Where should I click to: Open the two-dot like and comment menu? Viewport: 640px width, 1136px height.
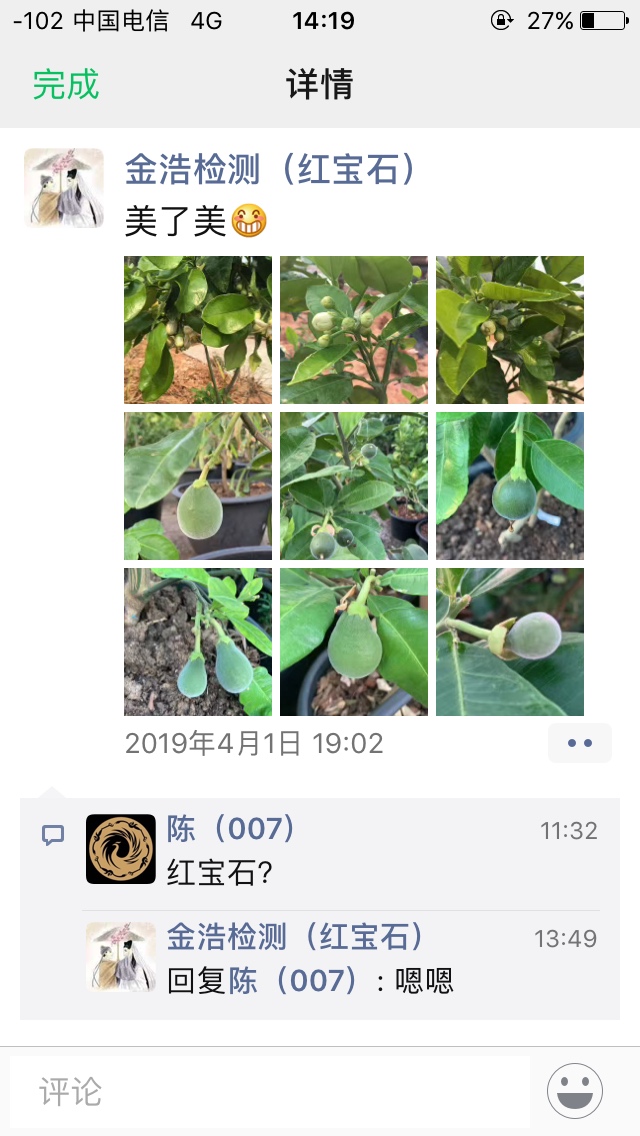(x=580, y=743)
